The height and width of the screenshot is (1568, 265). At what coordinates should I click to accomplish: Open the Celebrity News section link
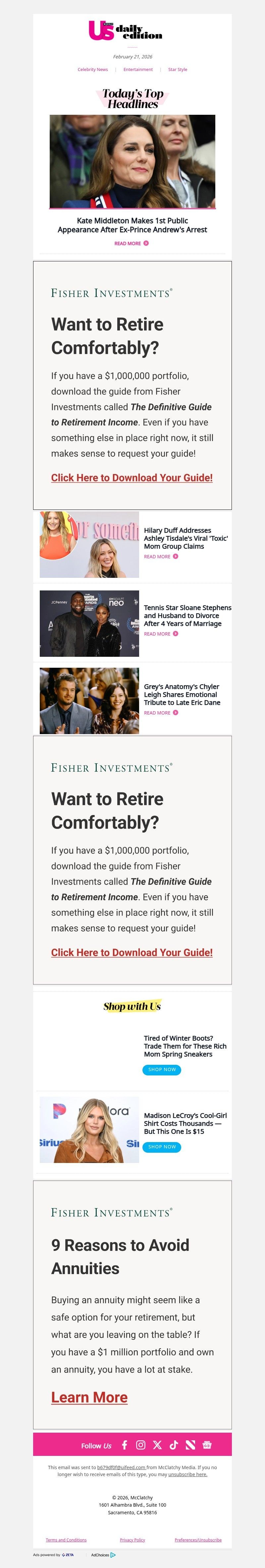(x=92, y=69)
